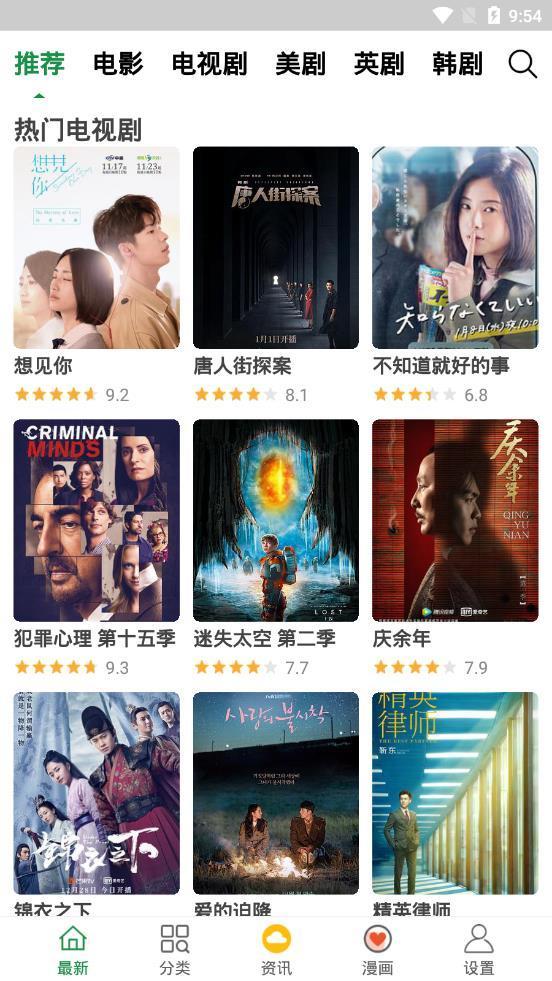
Task: Open the 庆余年 series poster
Action: coord(455,521)
